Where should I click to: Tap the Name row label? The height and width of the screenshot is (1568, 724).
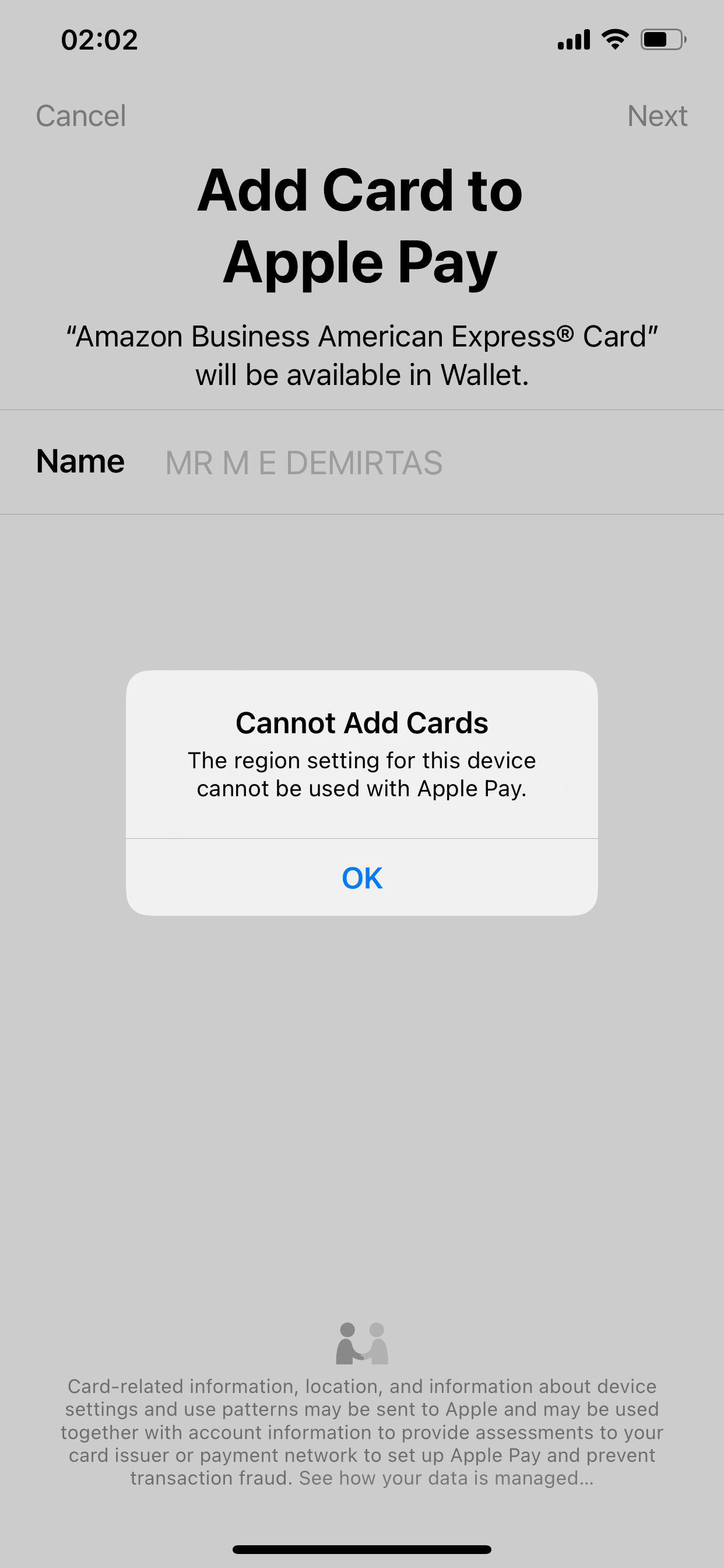(80, 461)
